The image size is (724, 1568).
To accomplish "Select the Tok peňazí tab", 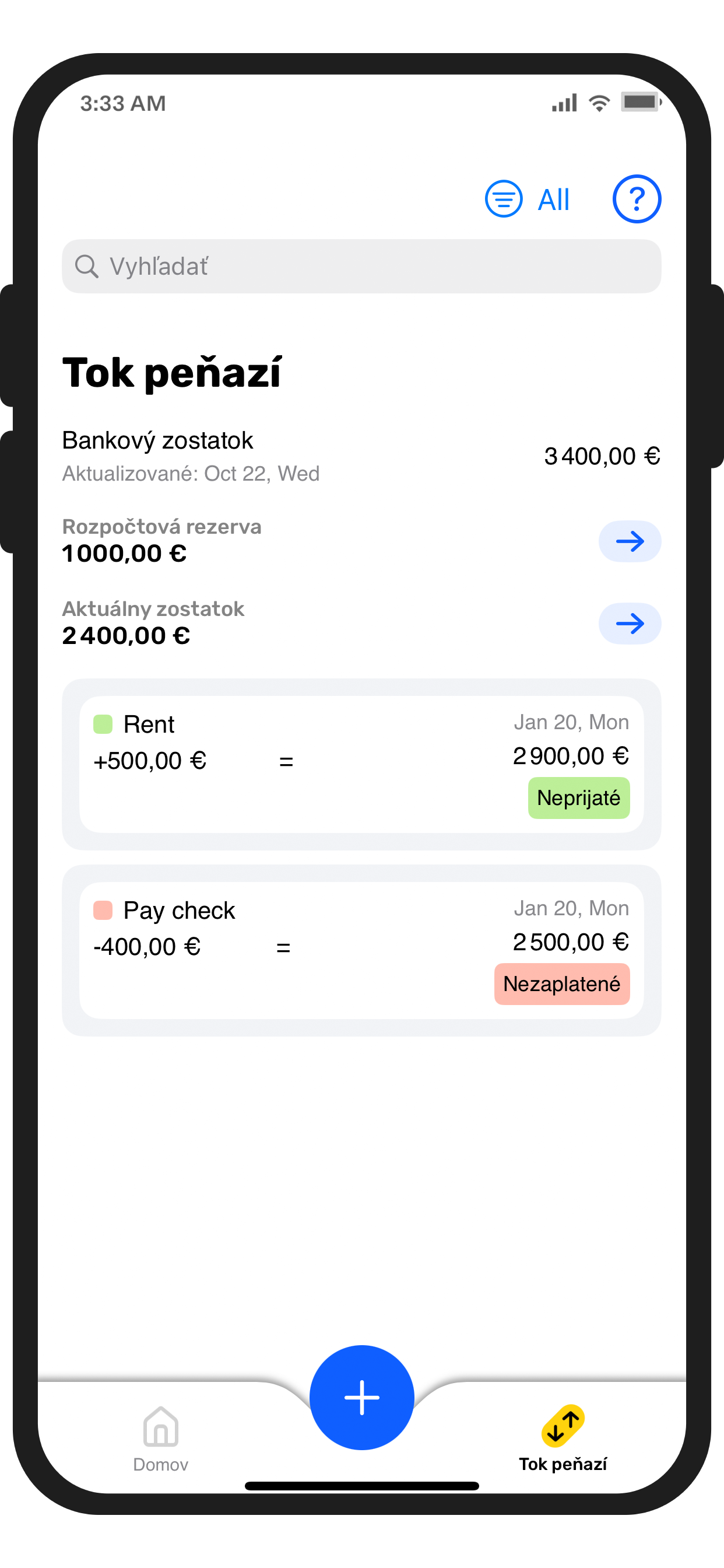I will pyautogui.click(x=563, y=1438).
